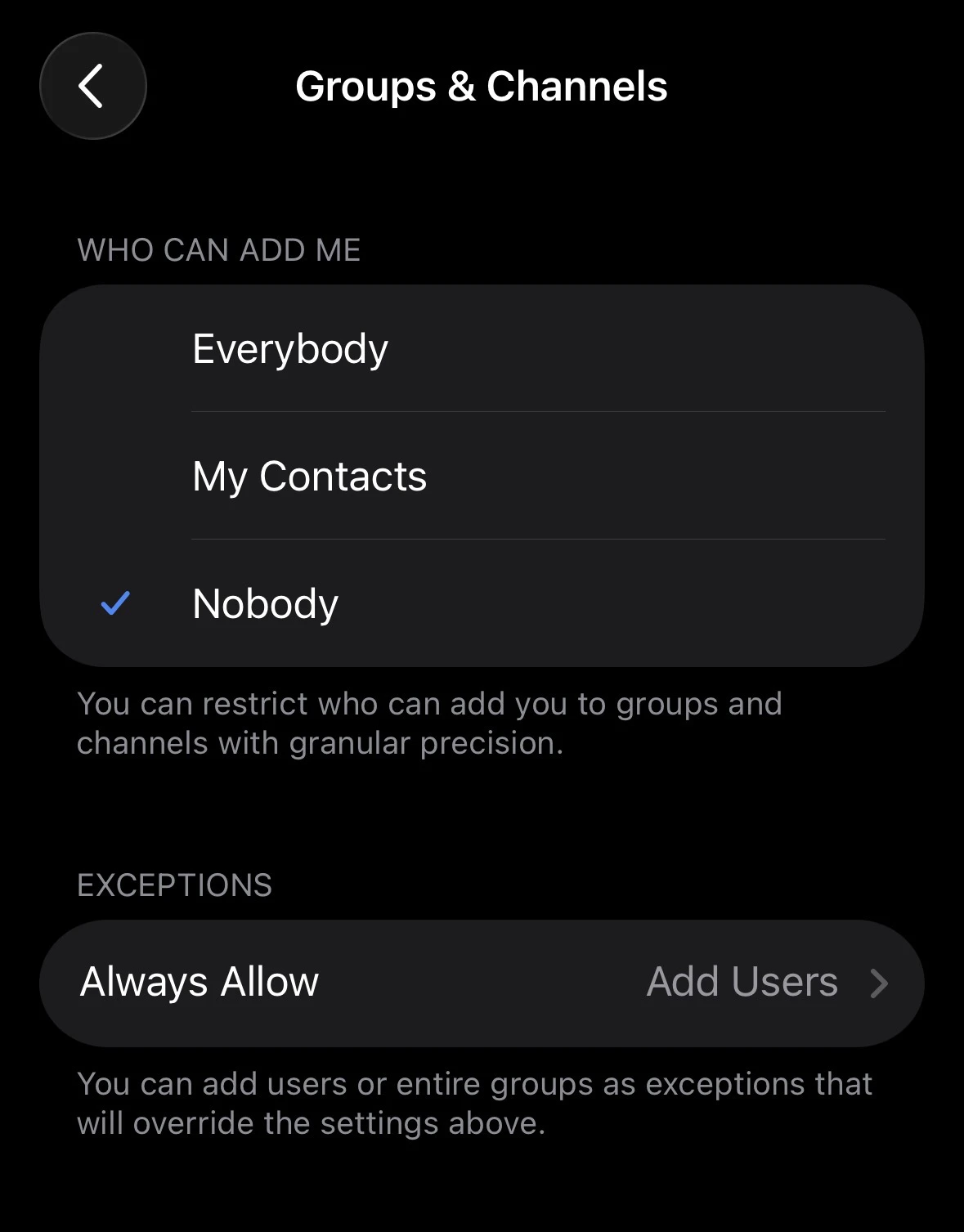Click the WHO CAN ADD ME section header

(x=218, y=249)
